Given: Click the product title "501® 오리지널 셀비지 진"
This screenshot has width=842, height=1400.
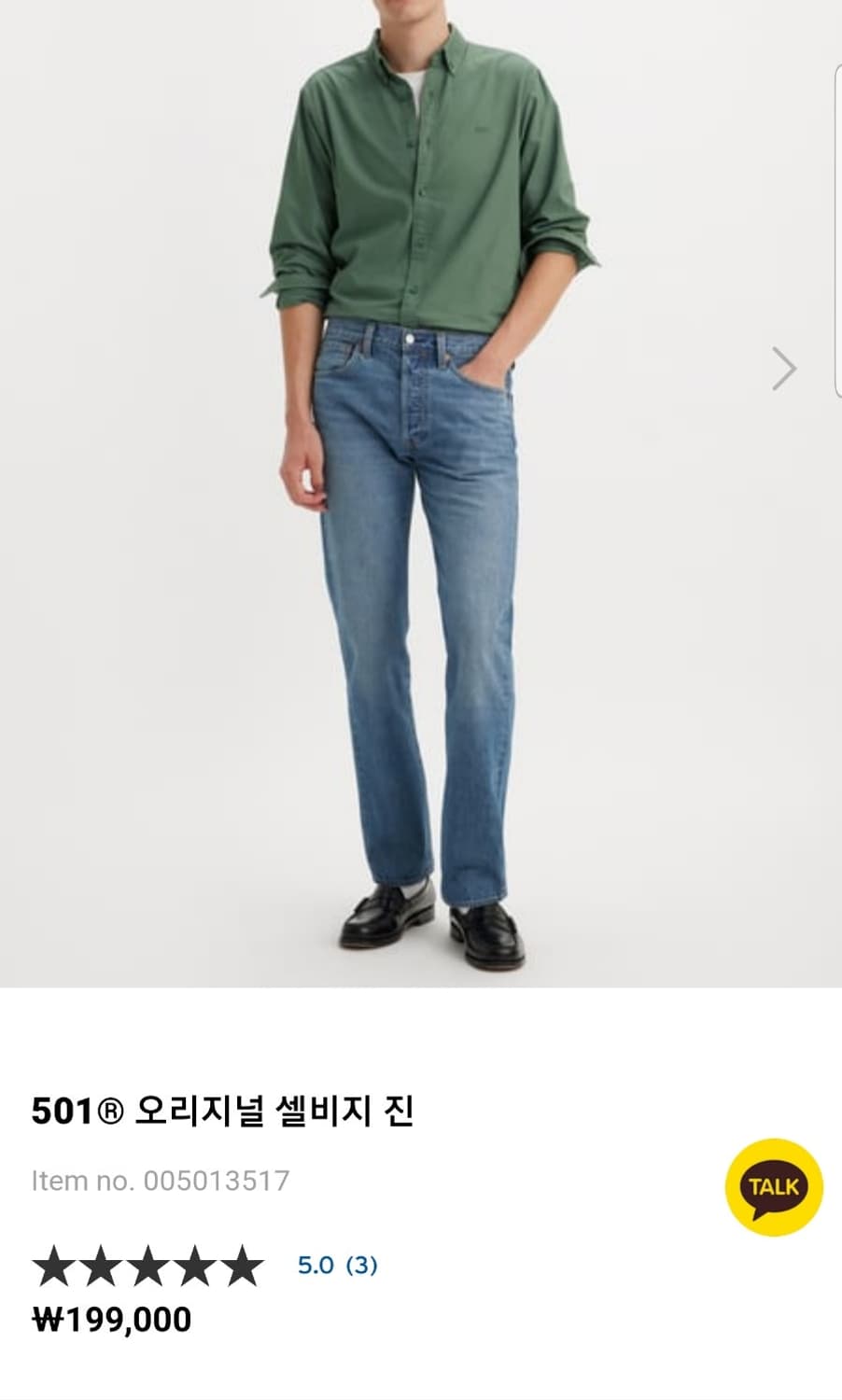Looking at the screenshot, I should pos(224,1111).
